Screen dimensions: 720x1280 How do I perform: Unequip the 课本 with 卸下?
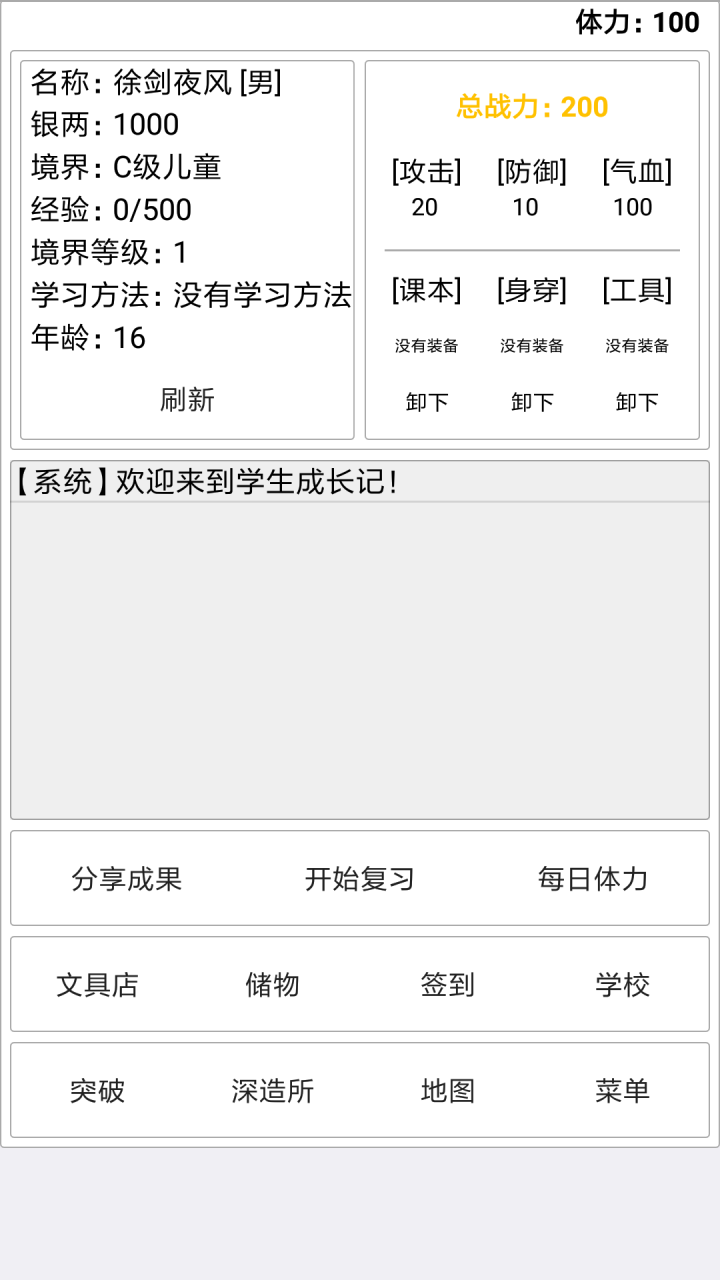click(428, 402)
